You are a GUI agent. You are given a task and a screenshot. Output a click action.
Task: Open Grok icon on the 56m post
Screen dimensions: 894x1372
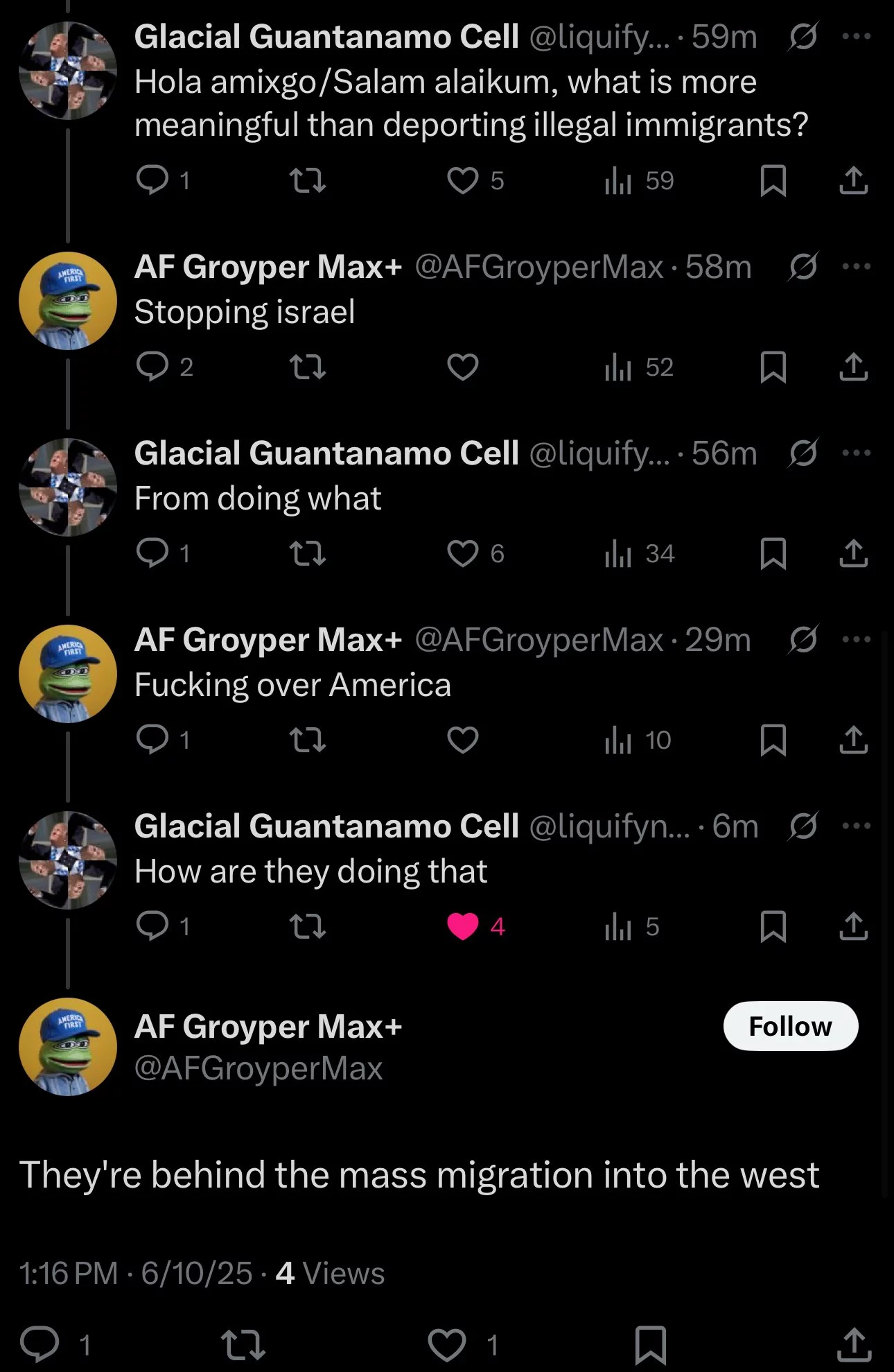(803, 453)
